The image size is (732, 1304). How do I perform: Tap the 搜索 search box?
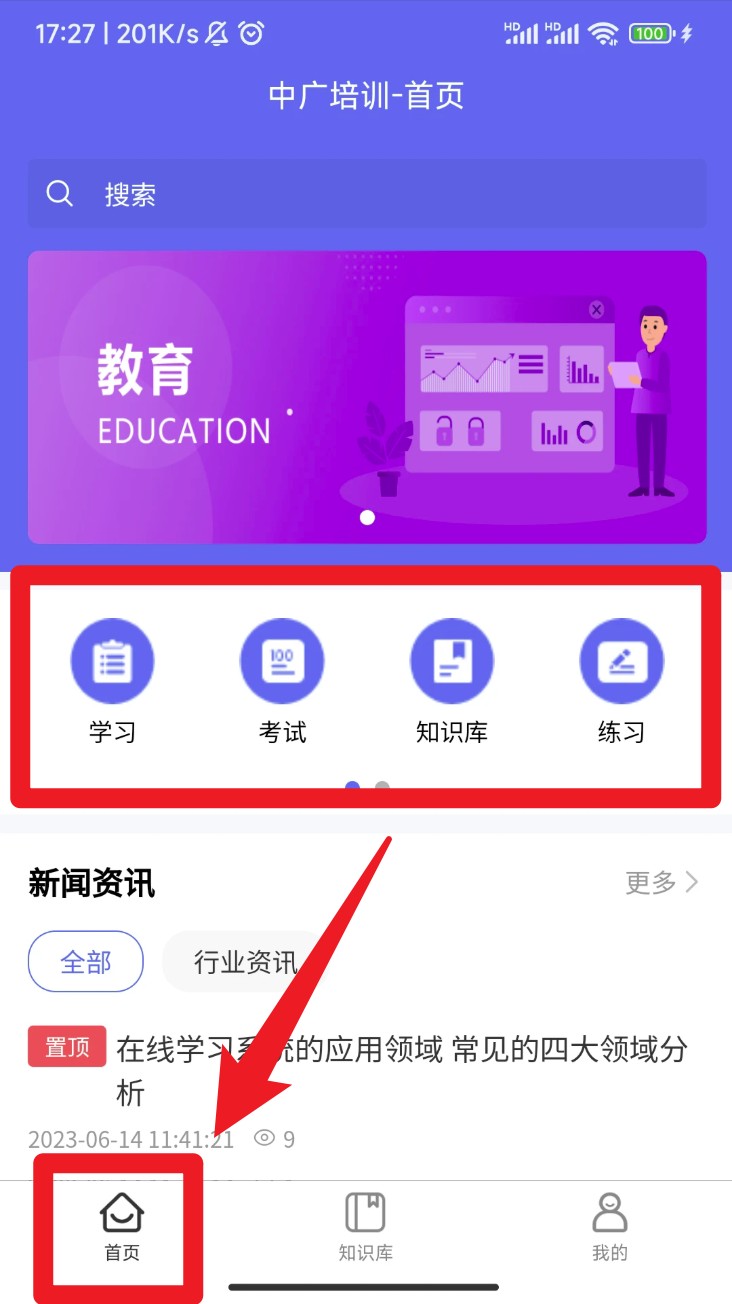pyautogui.click(x=366, y=194)
